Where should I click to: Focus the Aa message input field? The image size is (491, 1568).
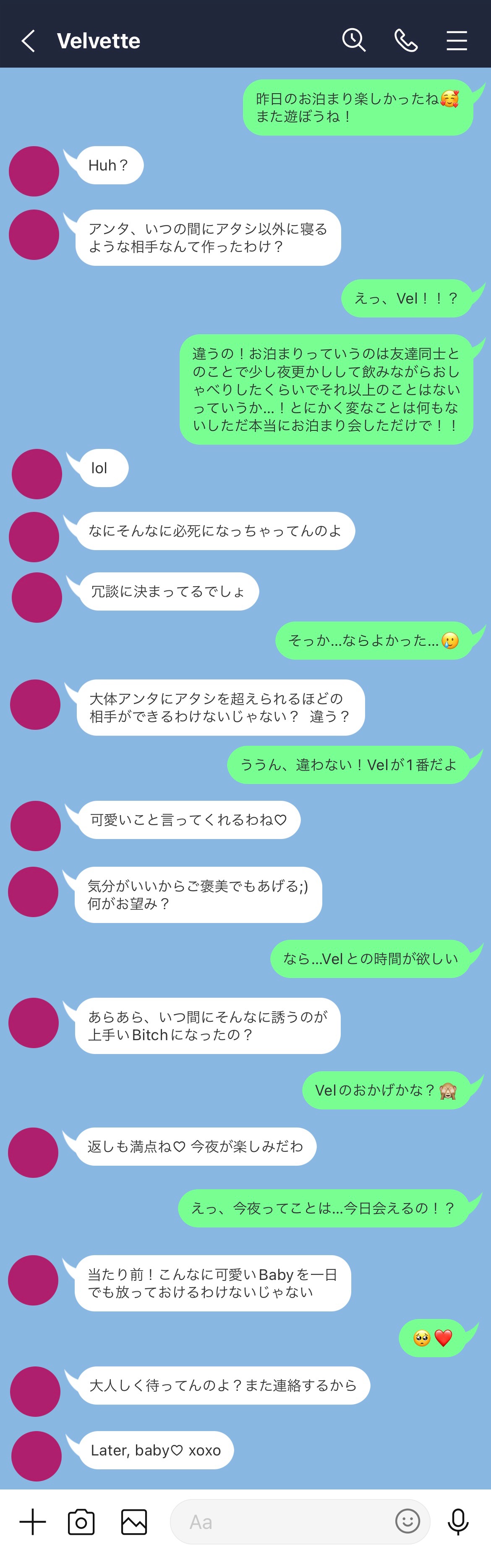tap(280, 1522)
